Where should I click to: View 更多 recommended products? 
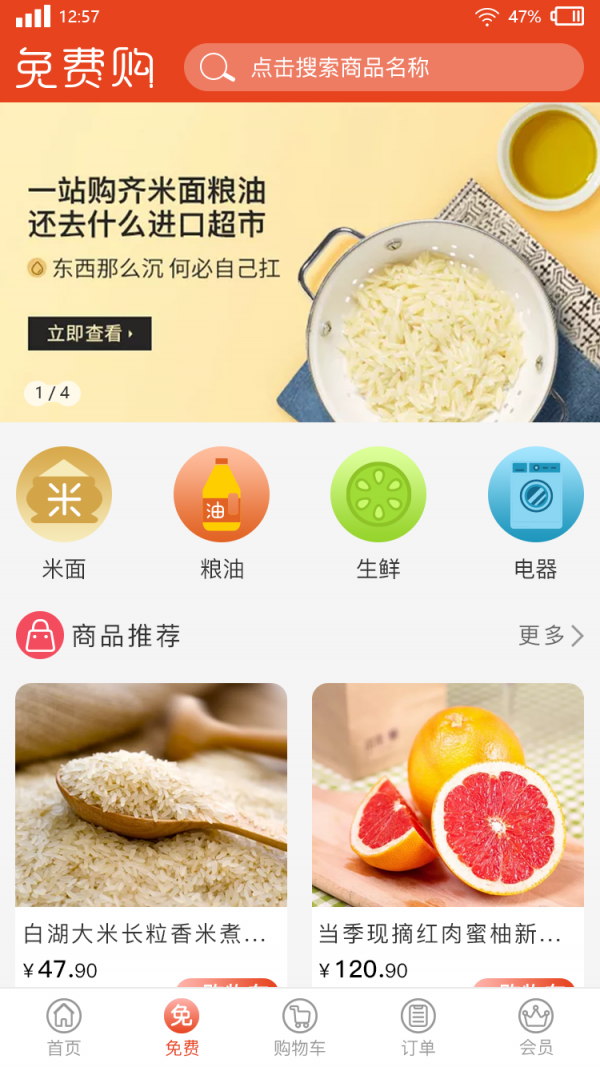550,635
